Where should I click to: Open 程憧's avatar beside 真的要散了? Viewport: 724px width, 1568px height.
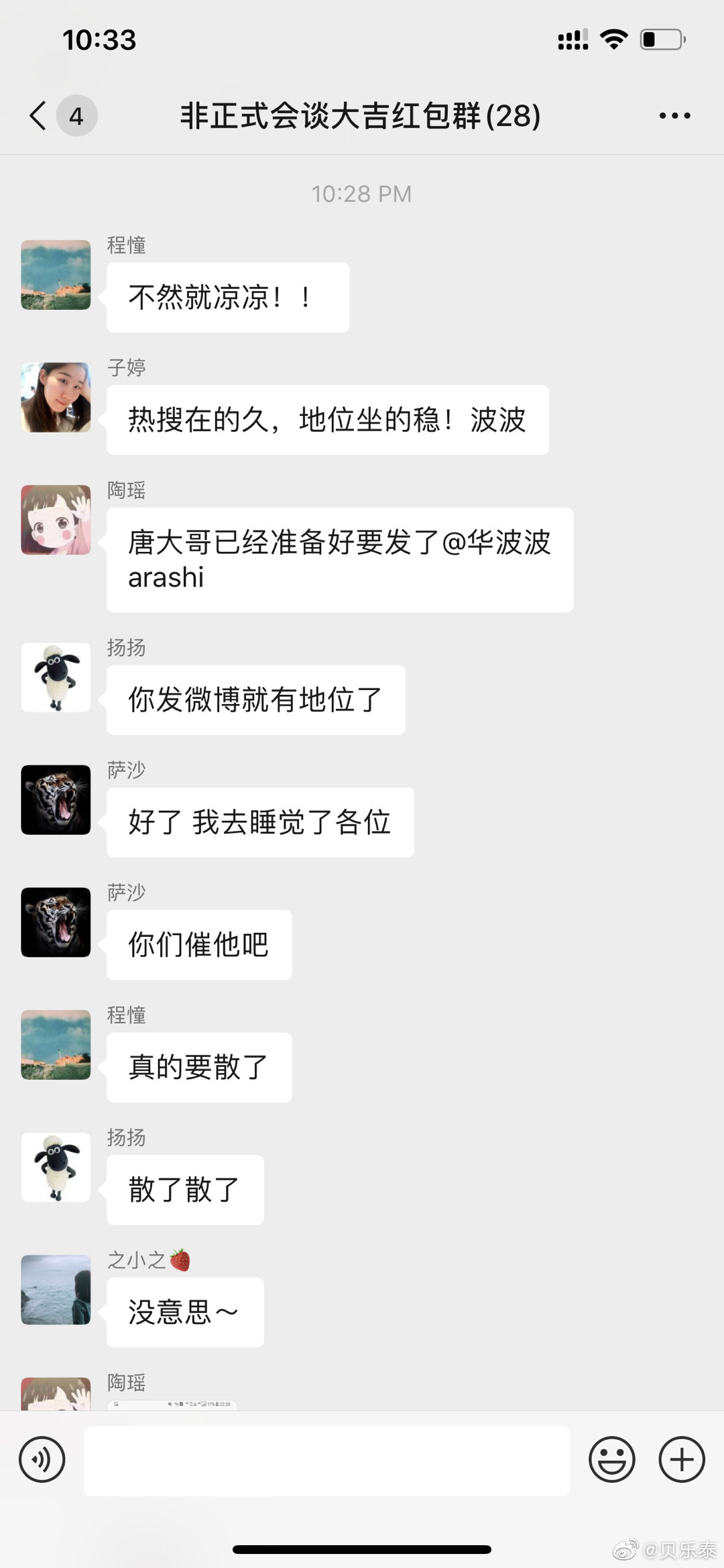point(56,1045)
